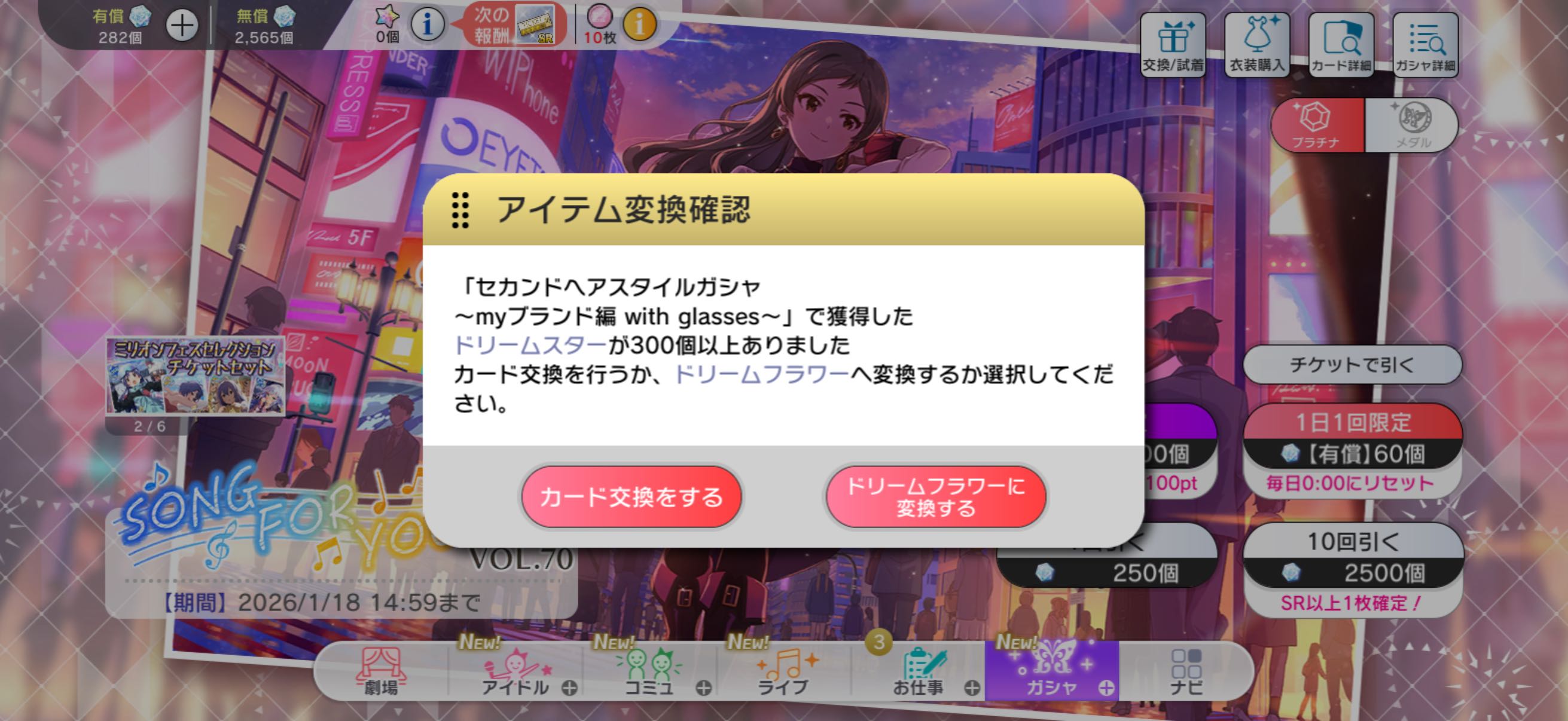Switch to the コミュ tab
Screen dimensions: 1568x721
649,671
